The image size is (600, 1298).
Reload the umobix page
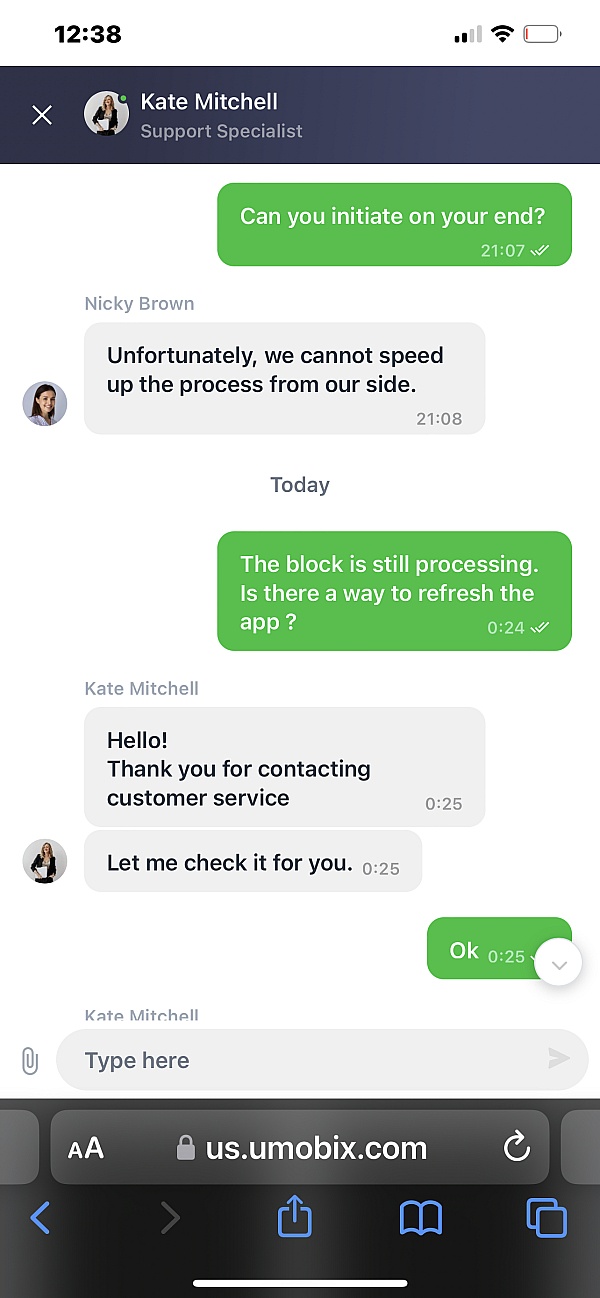pyautogui.click(x=516, y=1147)
